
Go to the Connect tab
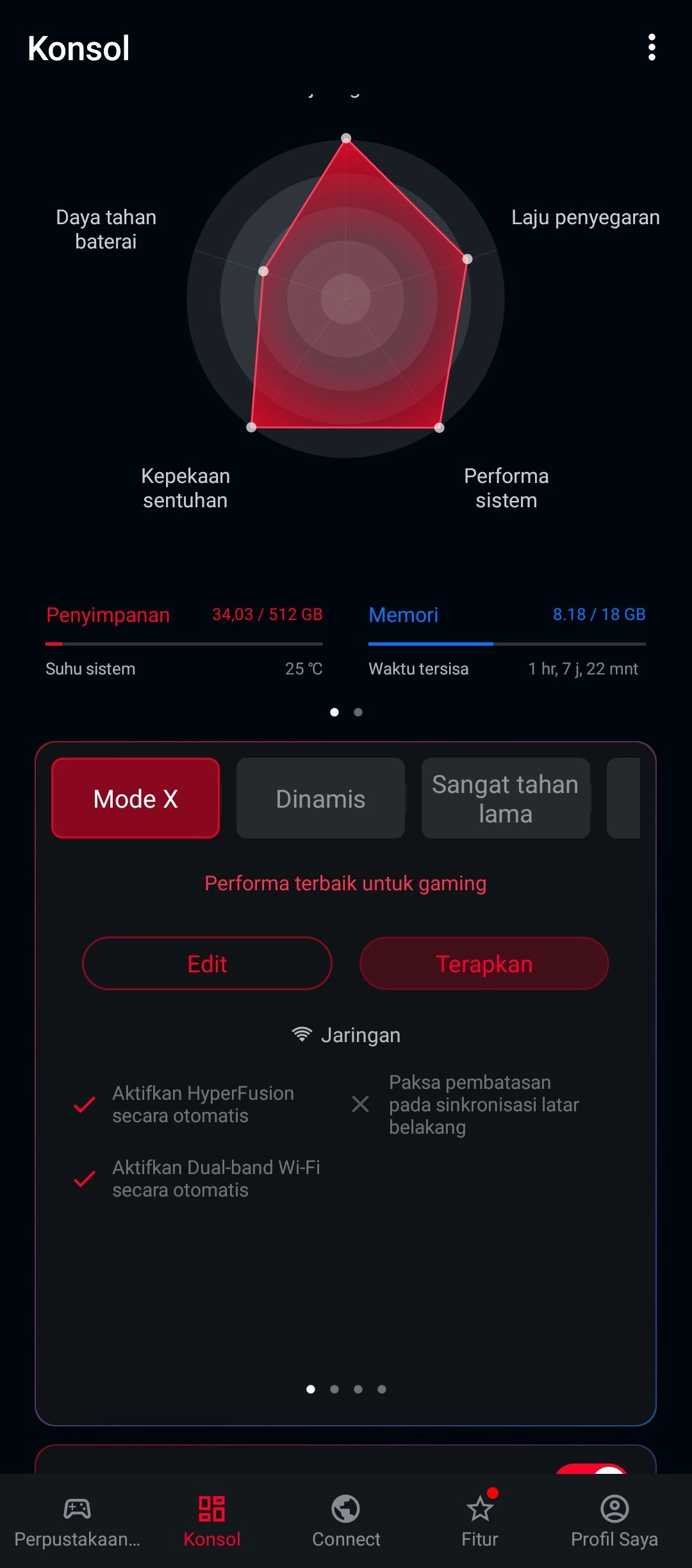[346, 1522]
